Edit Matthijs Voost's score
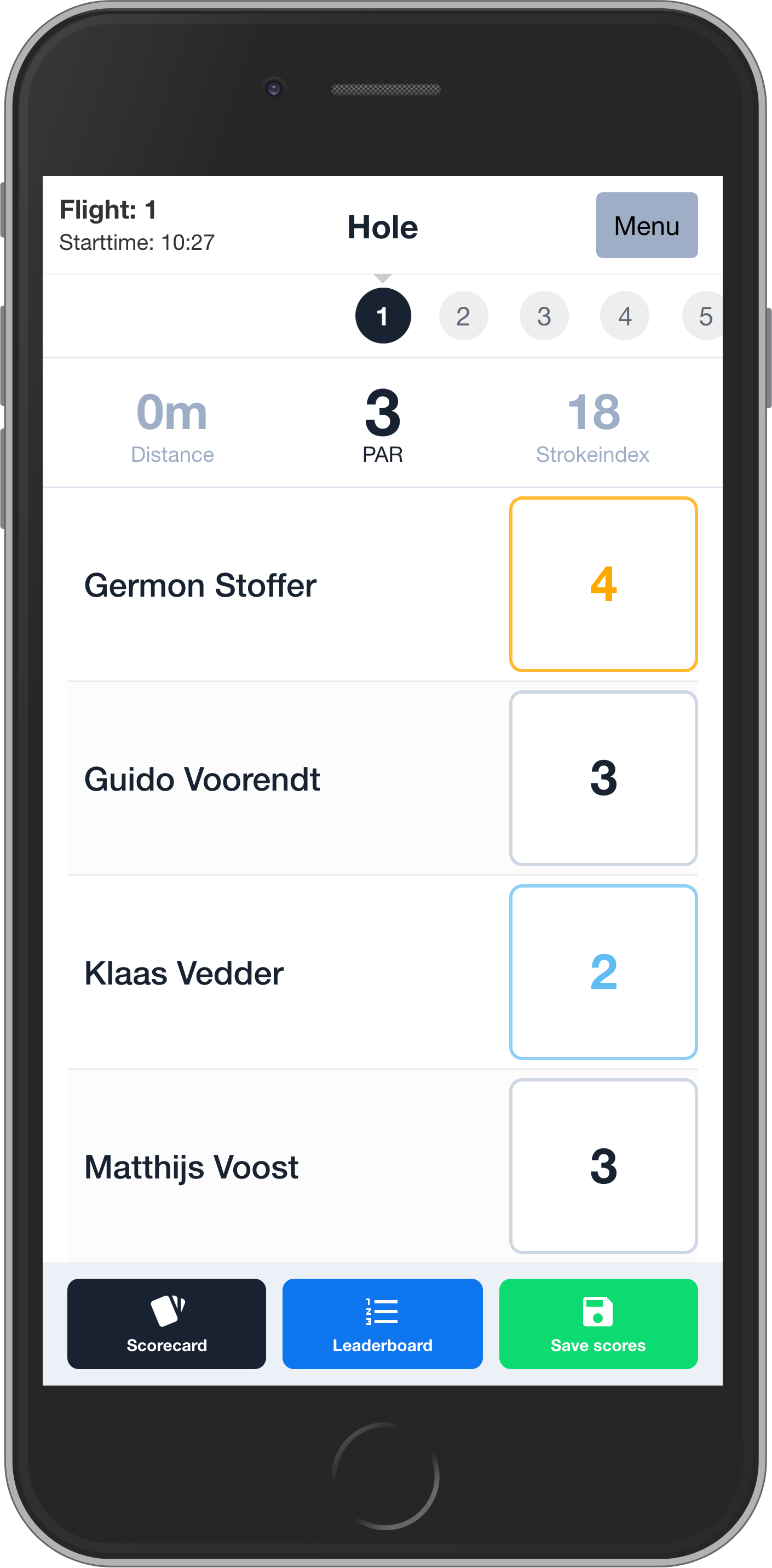 (603, 1166)
